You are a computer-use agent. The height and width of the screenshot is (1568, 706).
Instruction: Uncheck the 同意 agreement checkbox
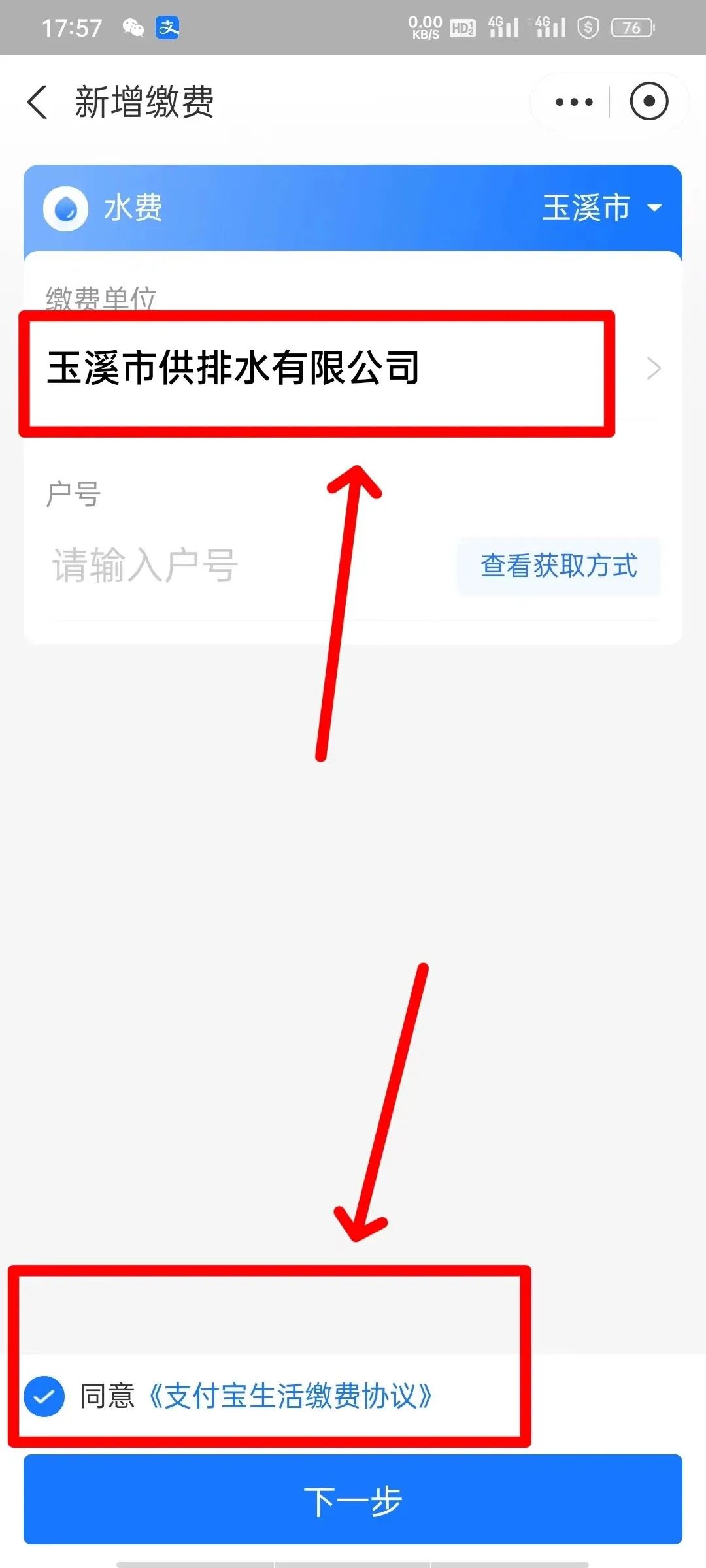pyautogui.click(x=44, y=1397)
